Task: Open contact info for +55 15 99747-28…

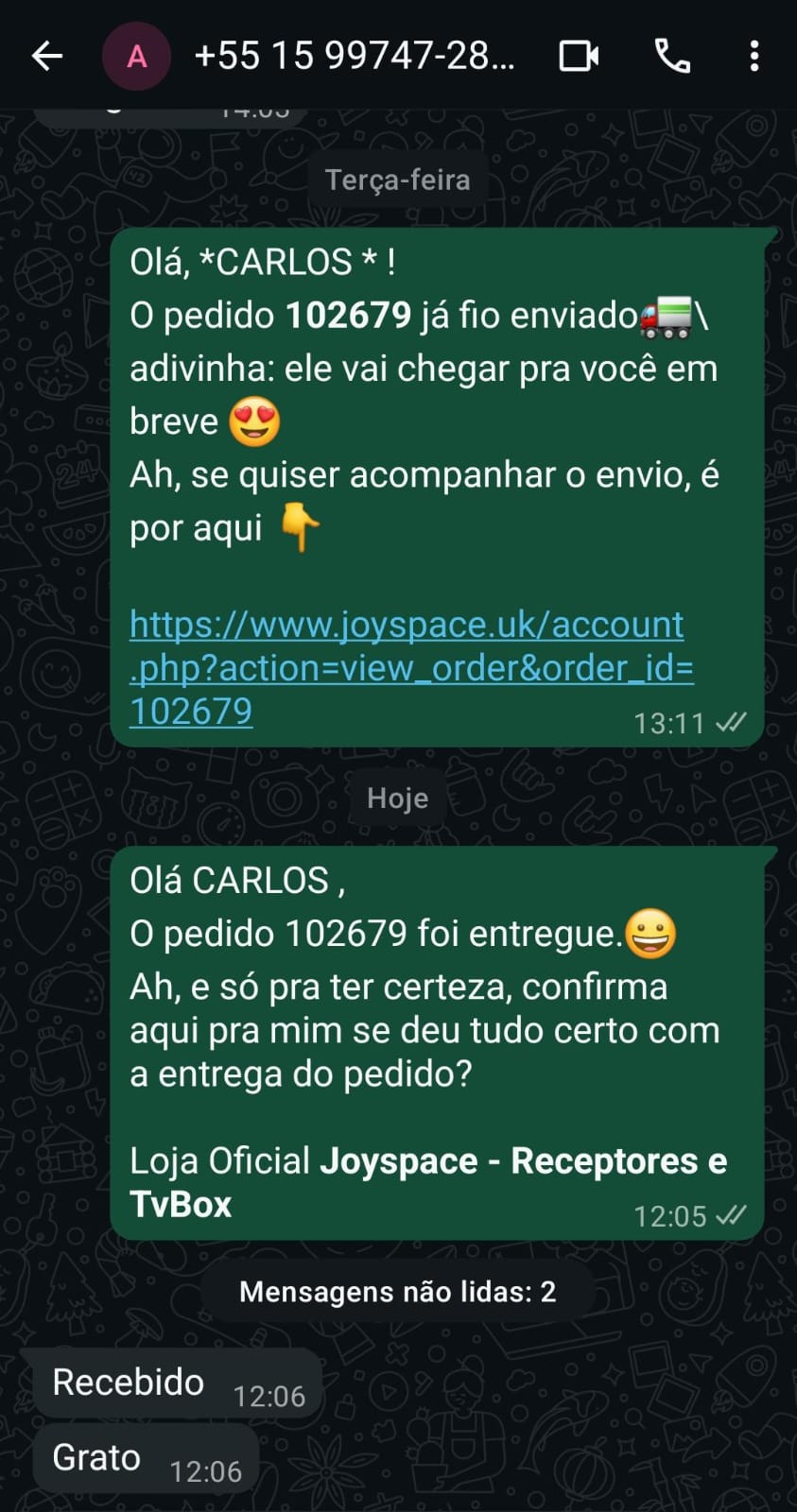Action: 355,57
